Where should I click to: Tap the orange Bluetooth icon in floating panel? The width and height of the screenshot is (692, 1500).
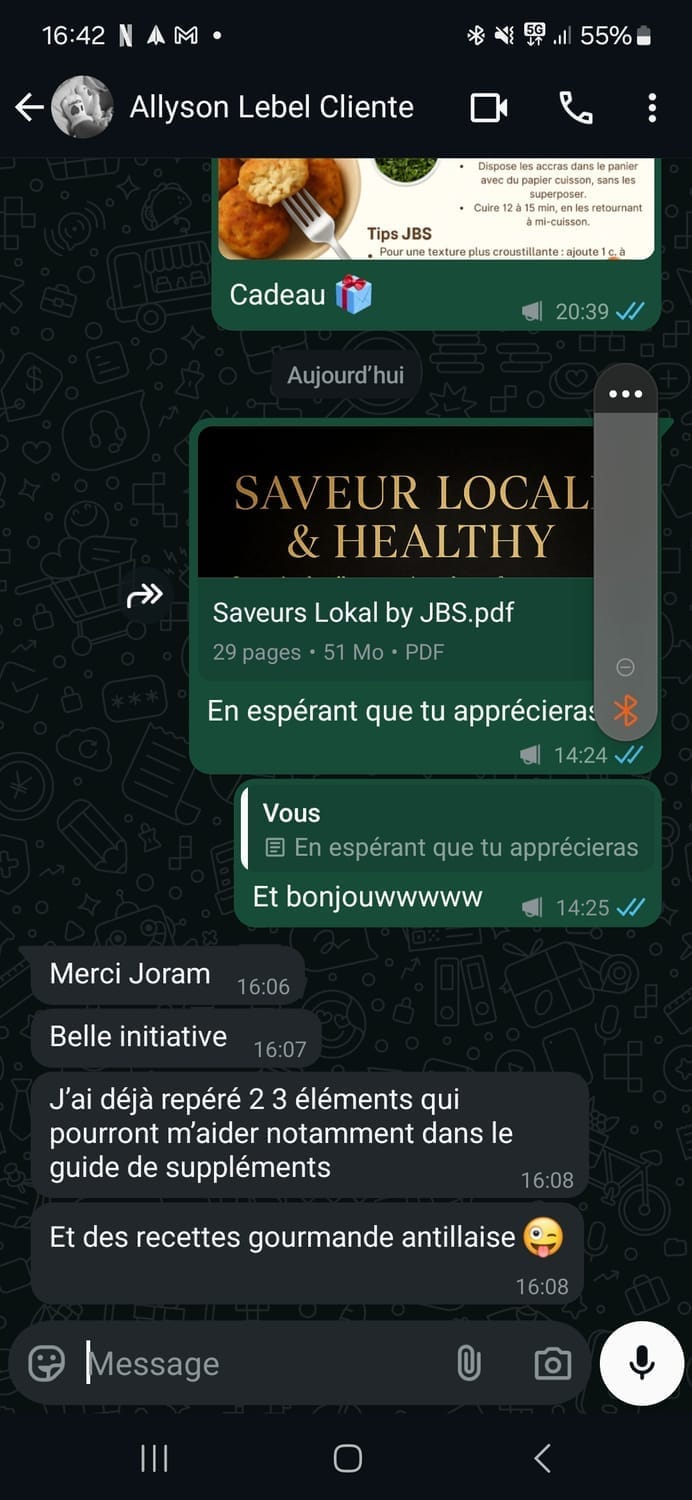point(626,710)
